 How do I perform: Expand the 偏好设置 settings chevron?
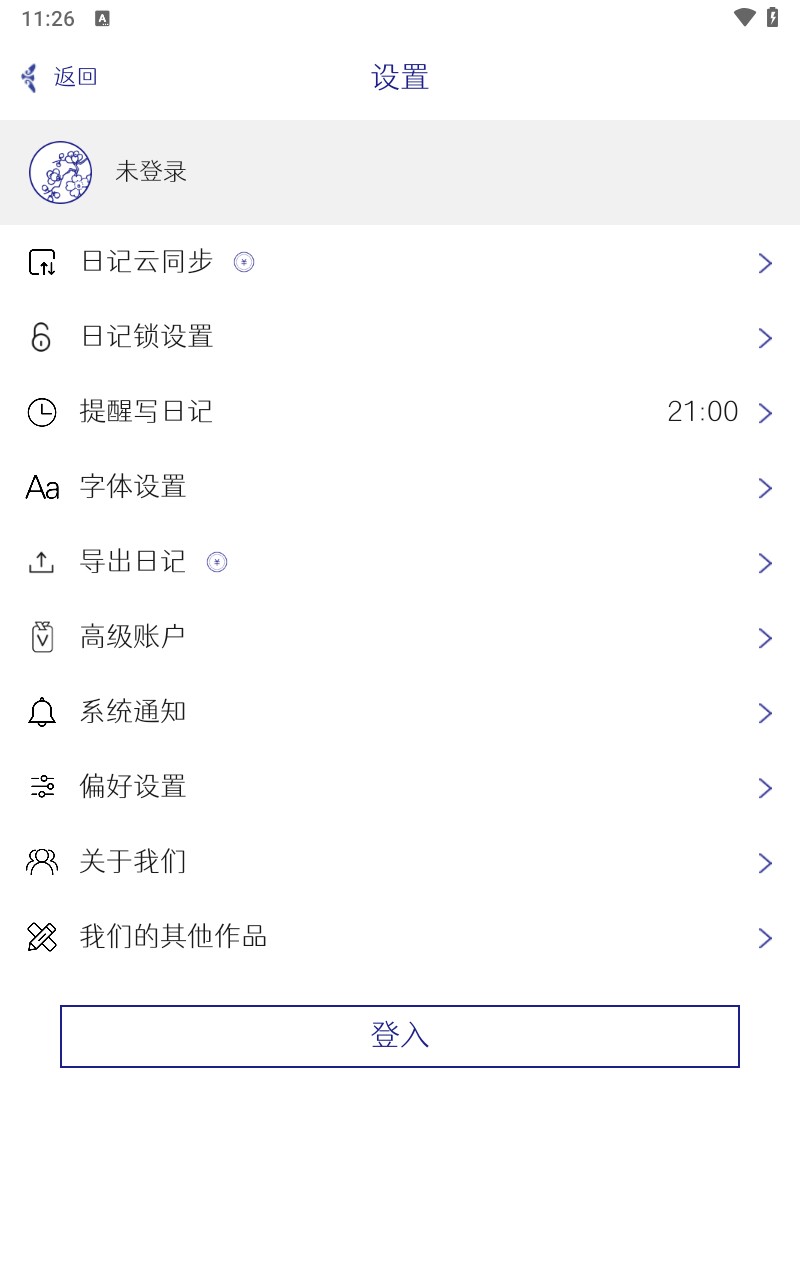tap(765, 787)
